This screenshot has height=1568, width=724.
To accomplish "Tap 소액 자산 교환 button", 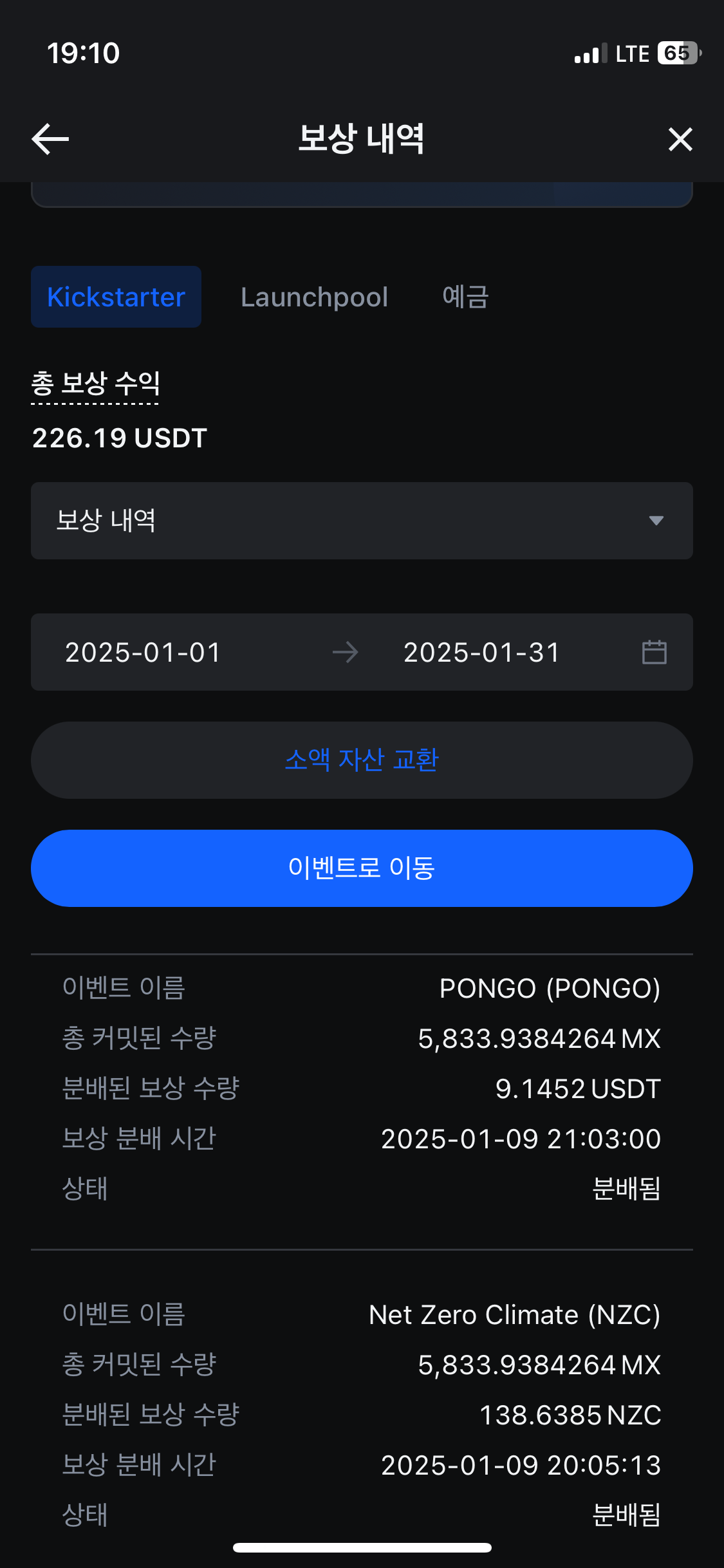I will click(x=362, y=760).
